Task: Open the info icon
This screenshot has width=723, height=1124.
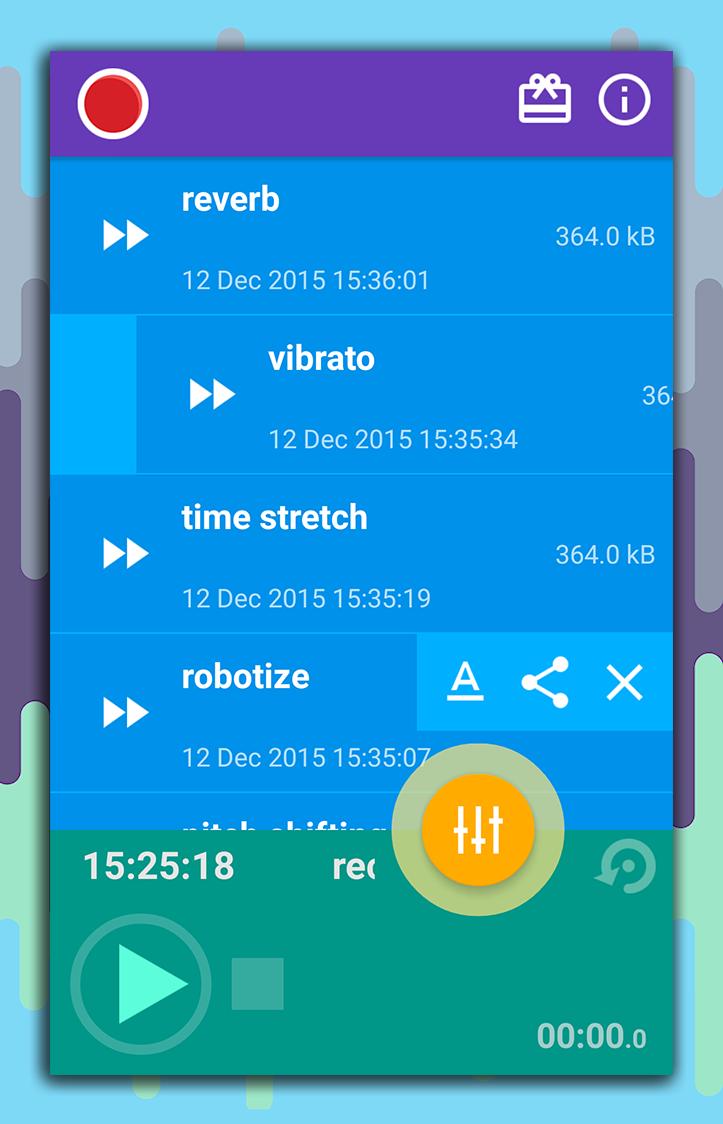Action: (x=624, y=100)
